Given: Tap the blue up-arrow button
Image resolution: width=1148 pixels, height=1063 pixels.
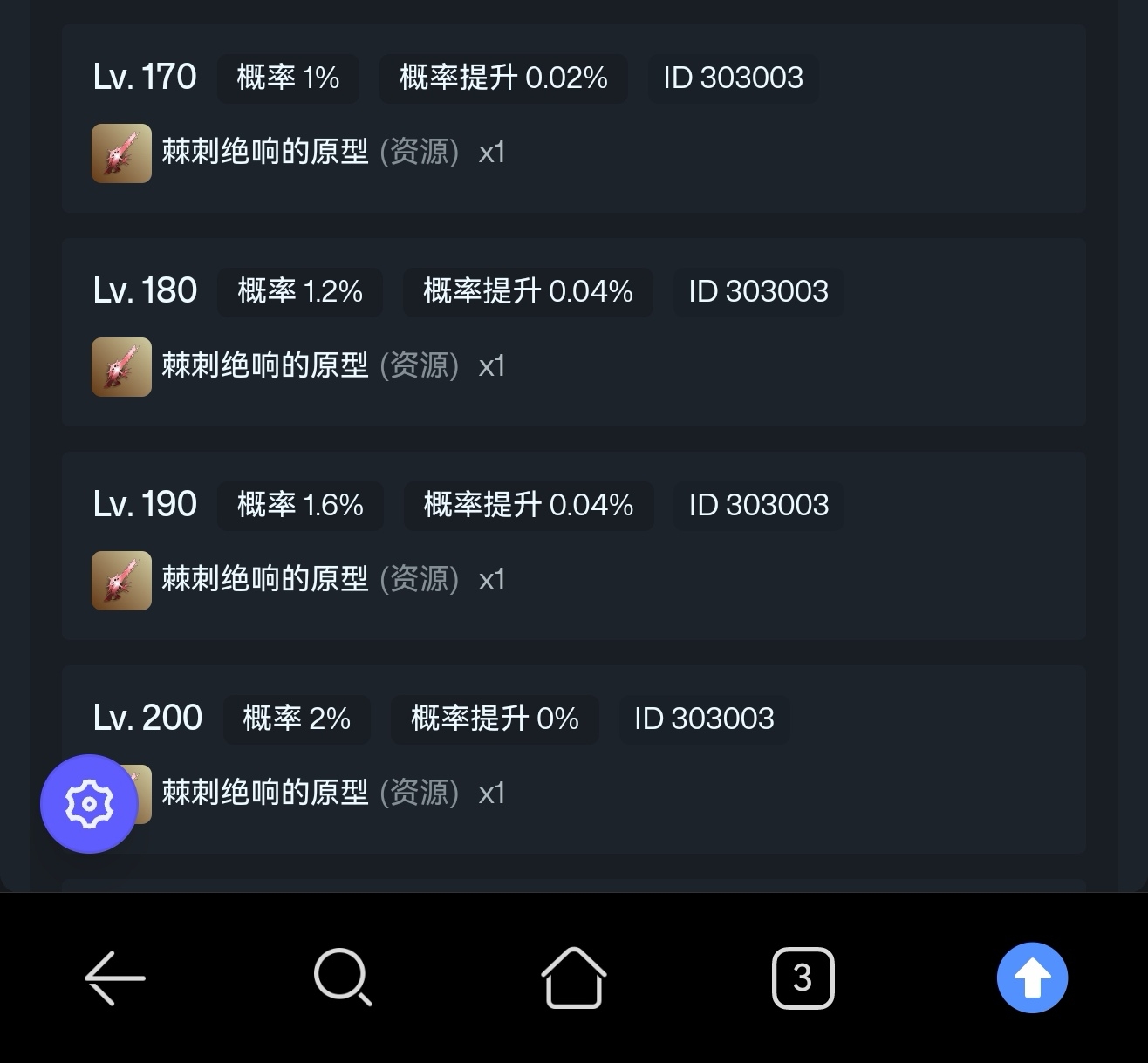Looking at the screenshot, I should click(x=1032, y=978).
